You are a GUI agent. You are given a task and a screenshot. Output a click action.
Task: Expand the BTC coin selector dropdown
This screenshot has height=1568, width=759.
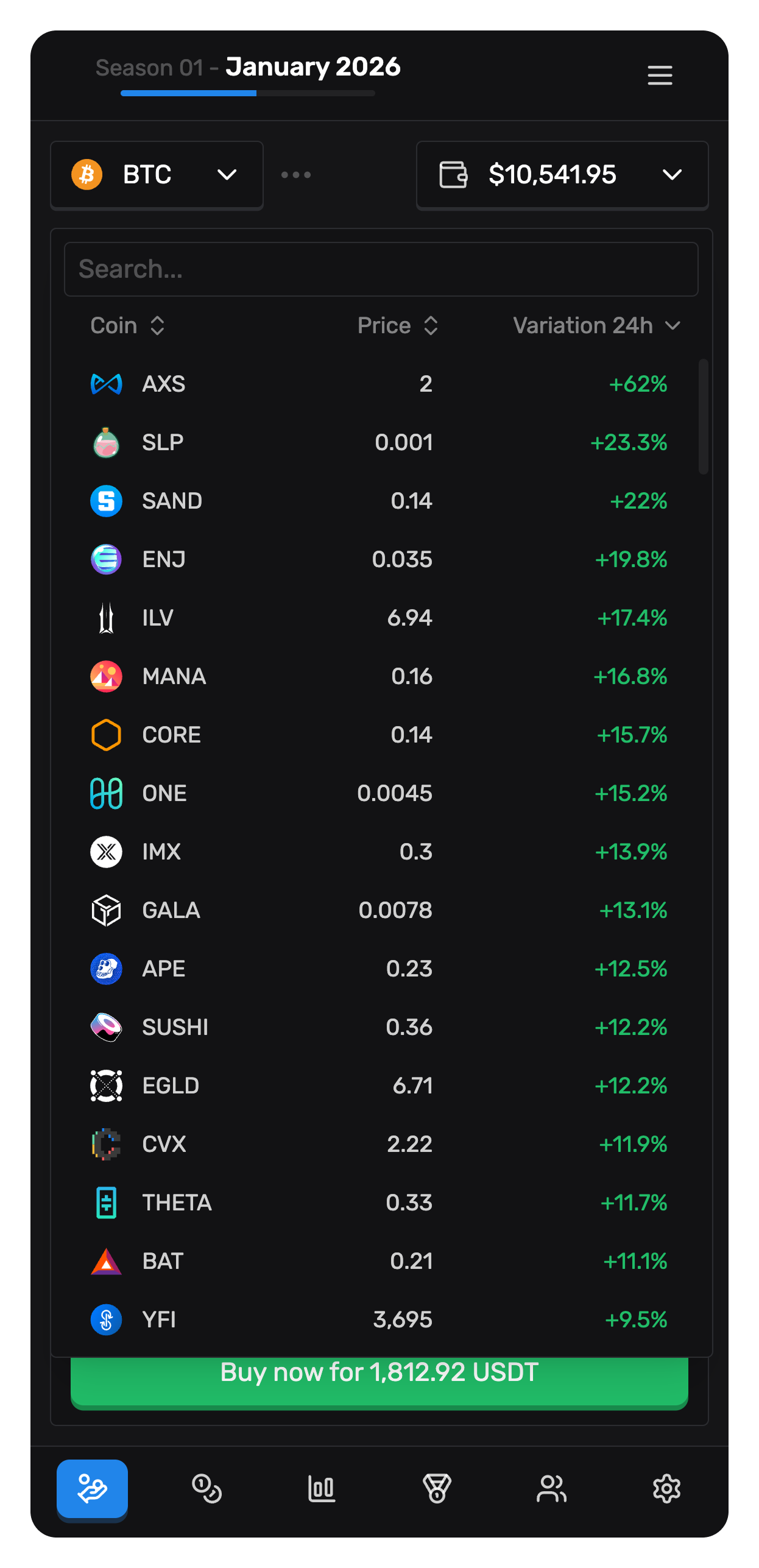click(157, 175)
